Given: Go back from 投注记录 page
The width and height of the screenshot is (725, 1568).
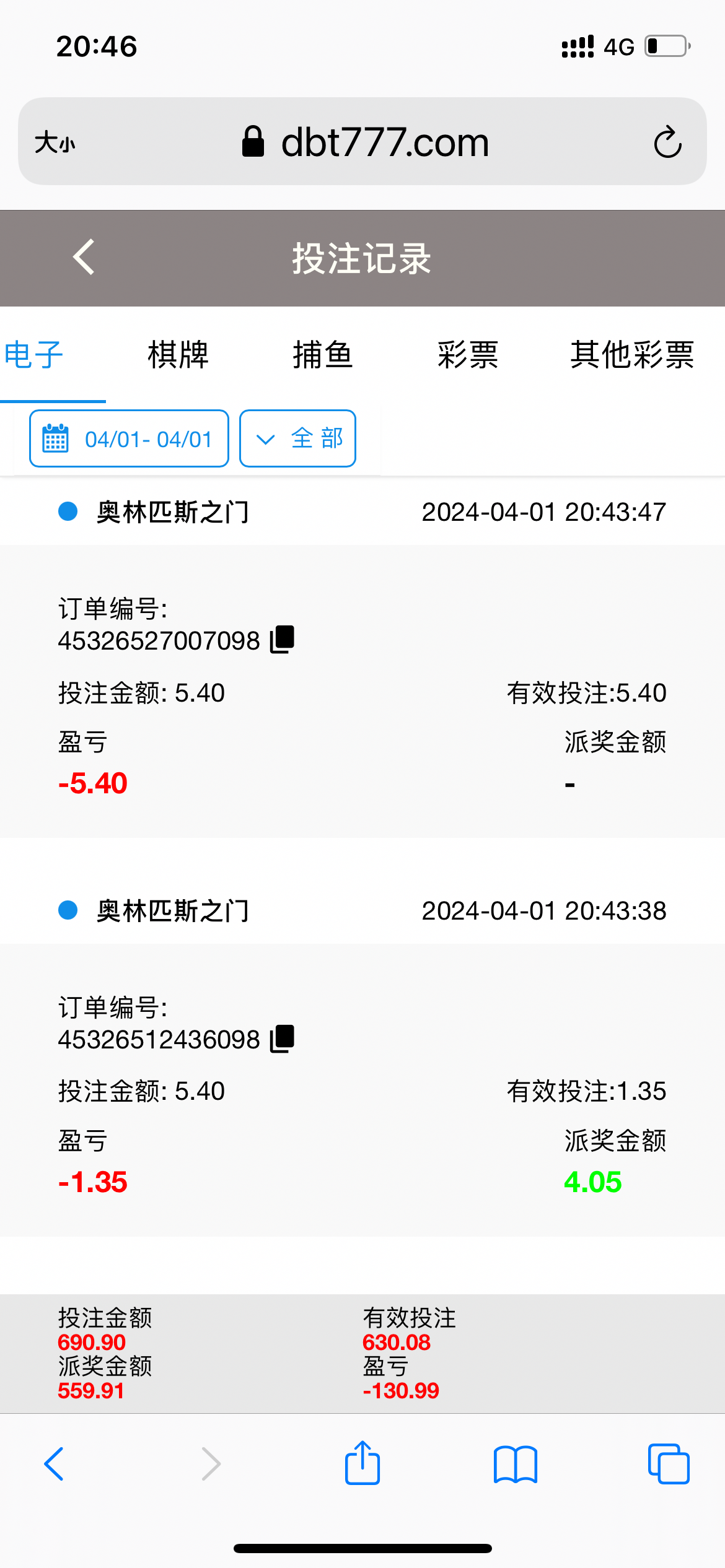Looking at the screenshot, I should 84,257.
